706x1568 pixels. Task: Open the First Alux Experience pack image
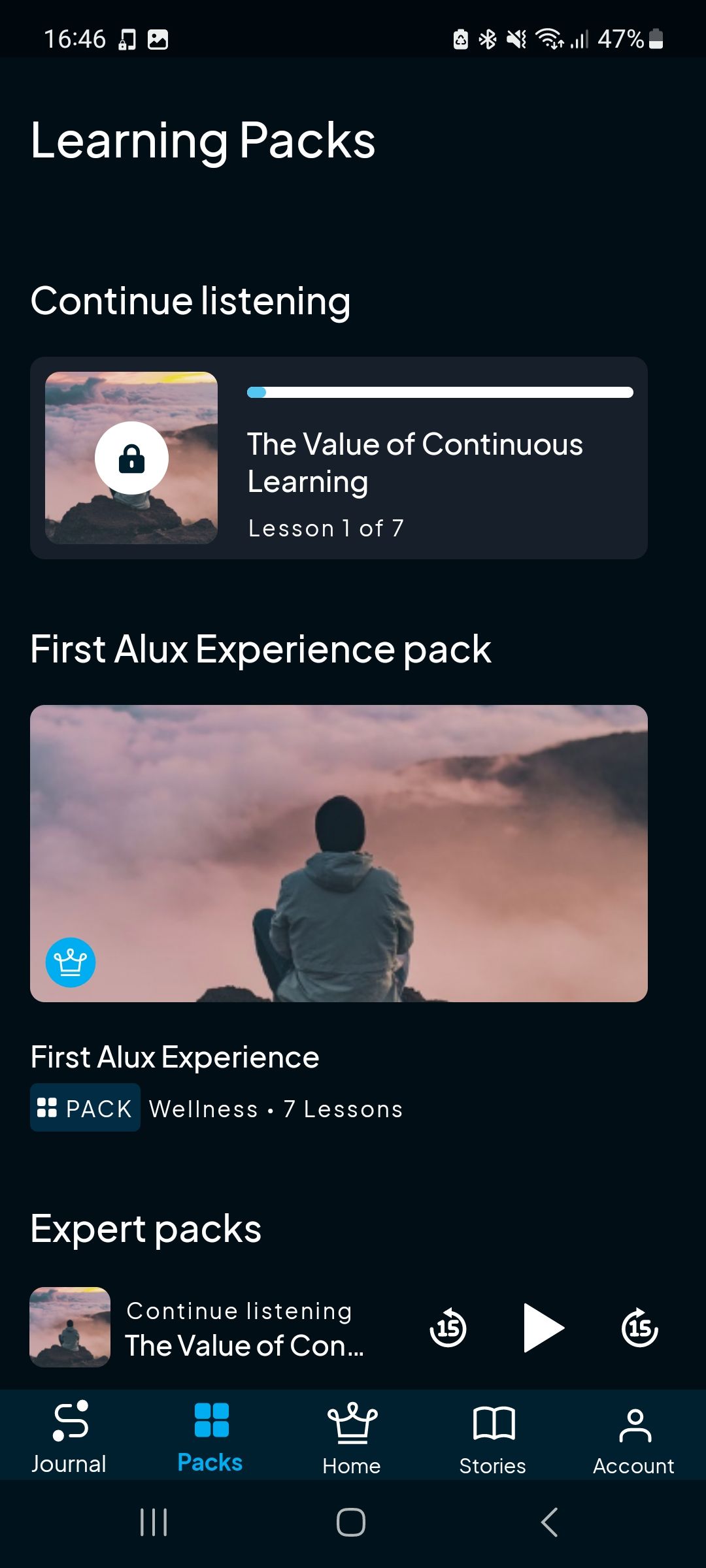pos(339,853)
